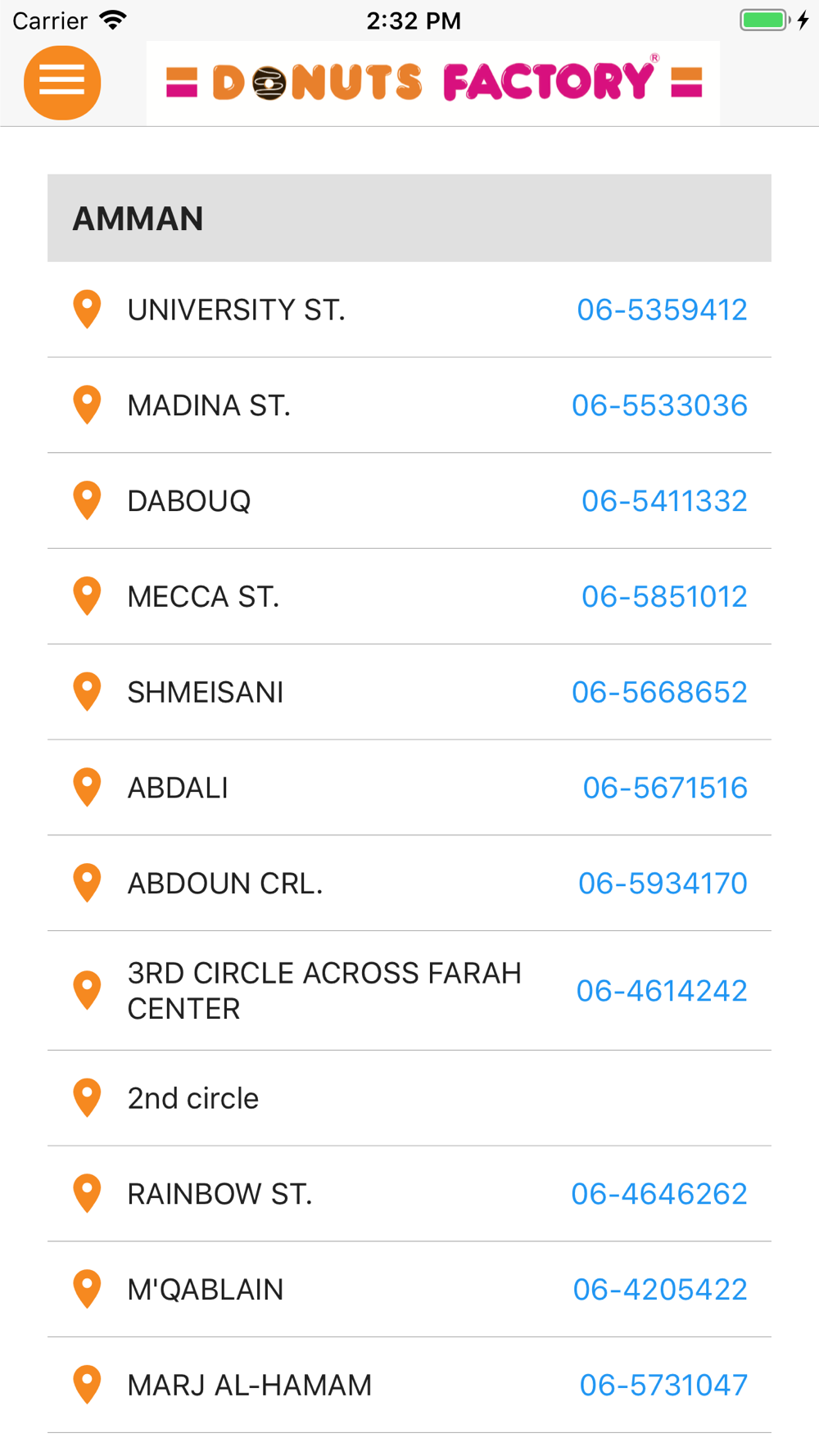Call the Abdali branch 06-5671516
The height and width of the screenshot is (1456, 819).
(665, 788)
